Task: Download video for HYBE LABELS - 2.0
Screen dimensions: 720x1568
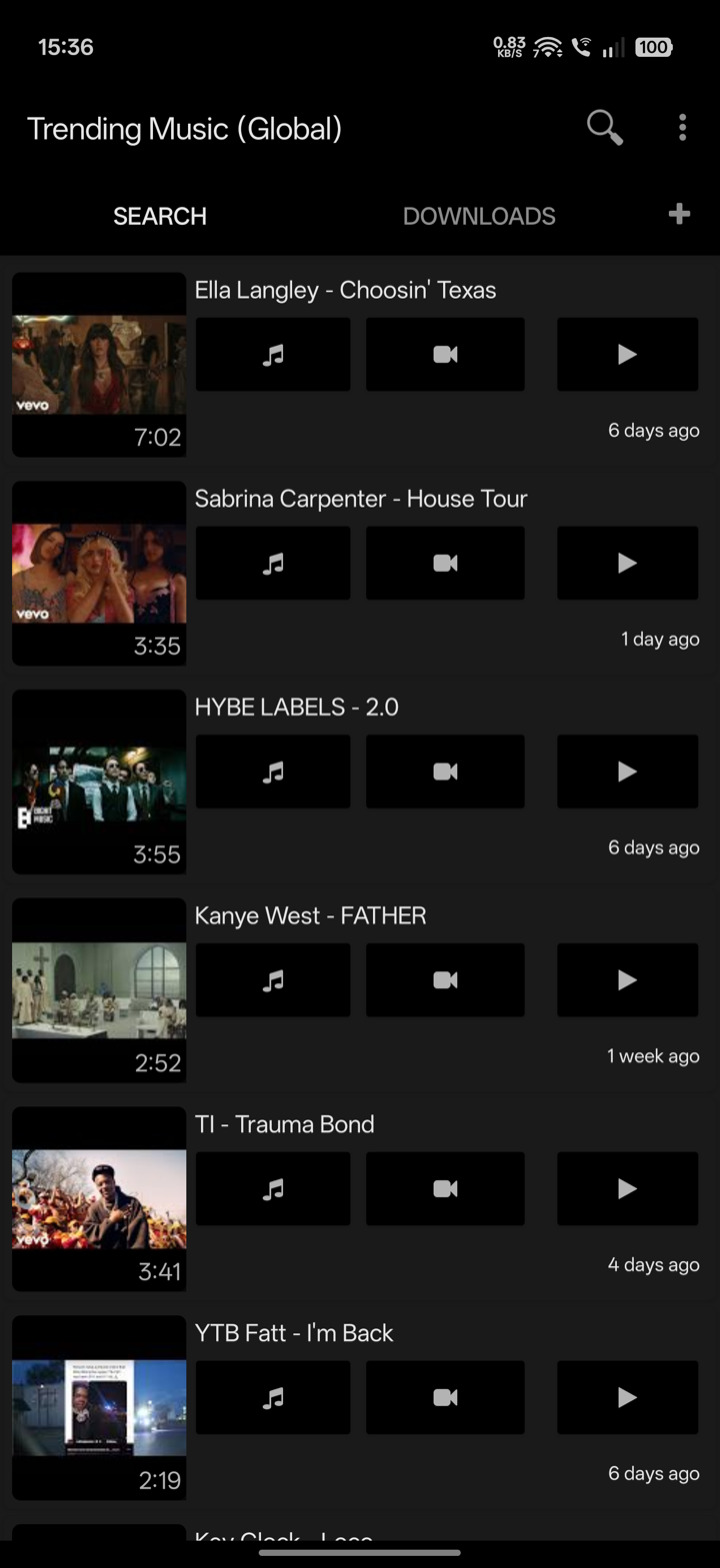Action: [x=445, y=771]
